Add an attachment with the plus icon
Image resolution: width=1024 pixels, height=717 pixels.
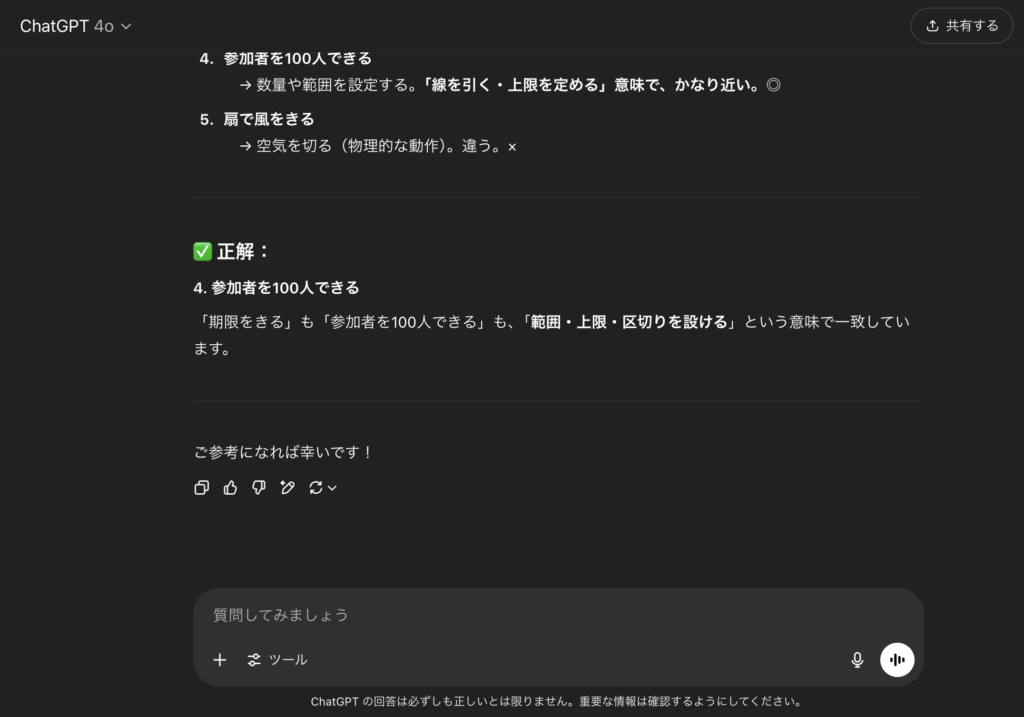tap(220, 660)
